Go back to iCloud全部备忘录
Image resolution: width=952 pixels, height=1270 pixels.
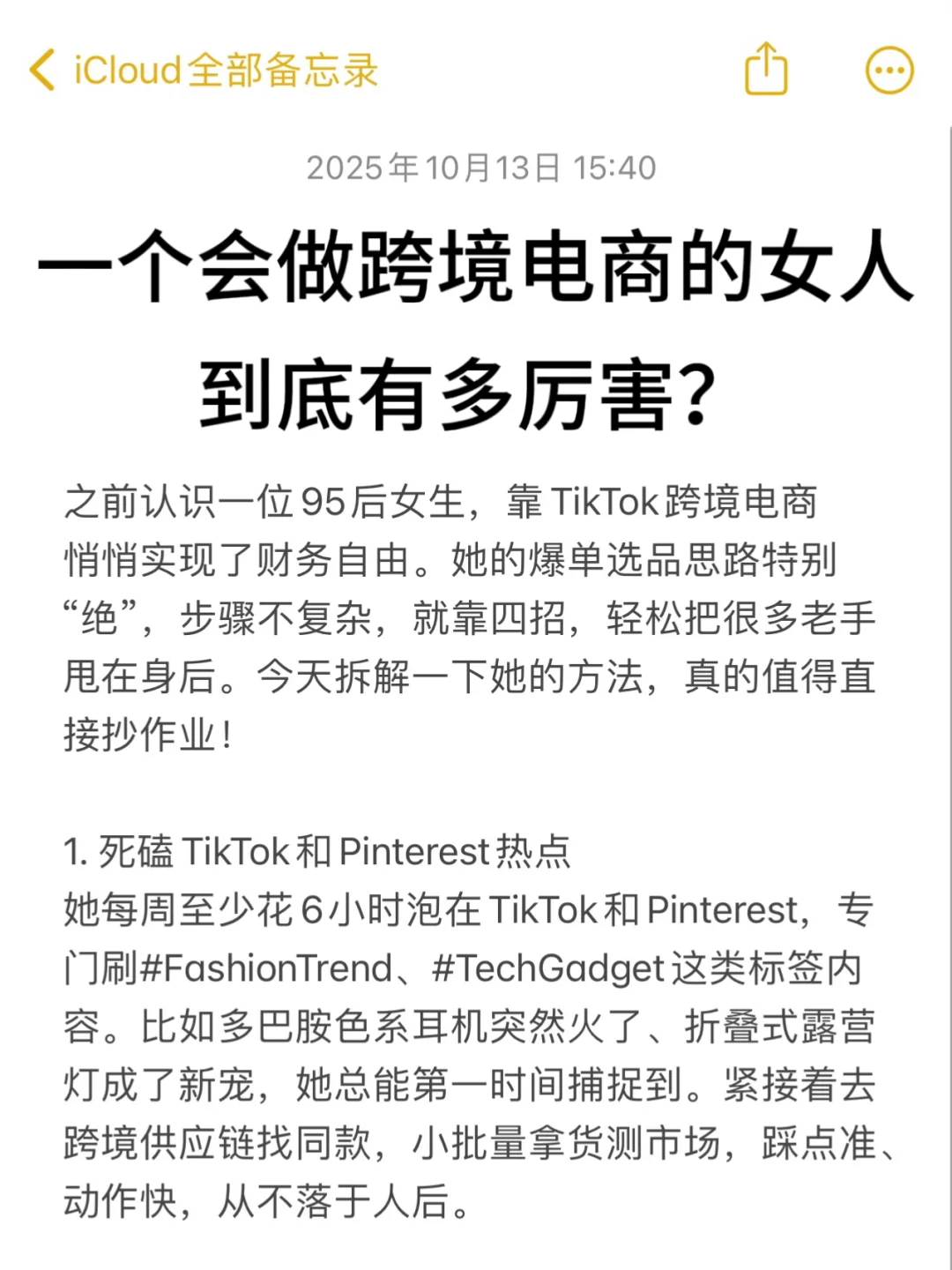click(203, 71)
